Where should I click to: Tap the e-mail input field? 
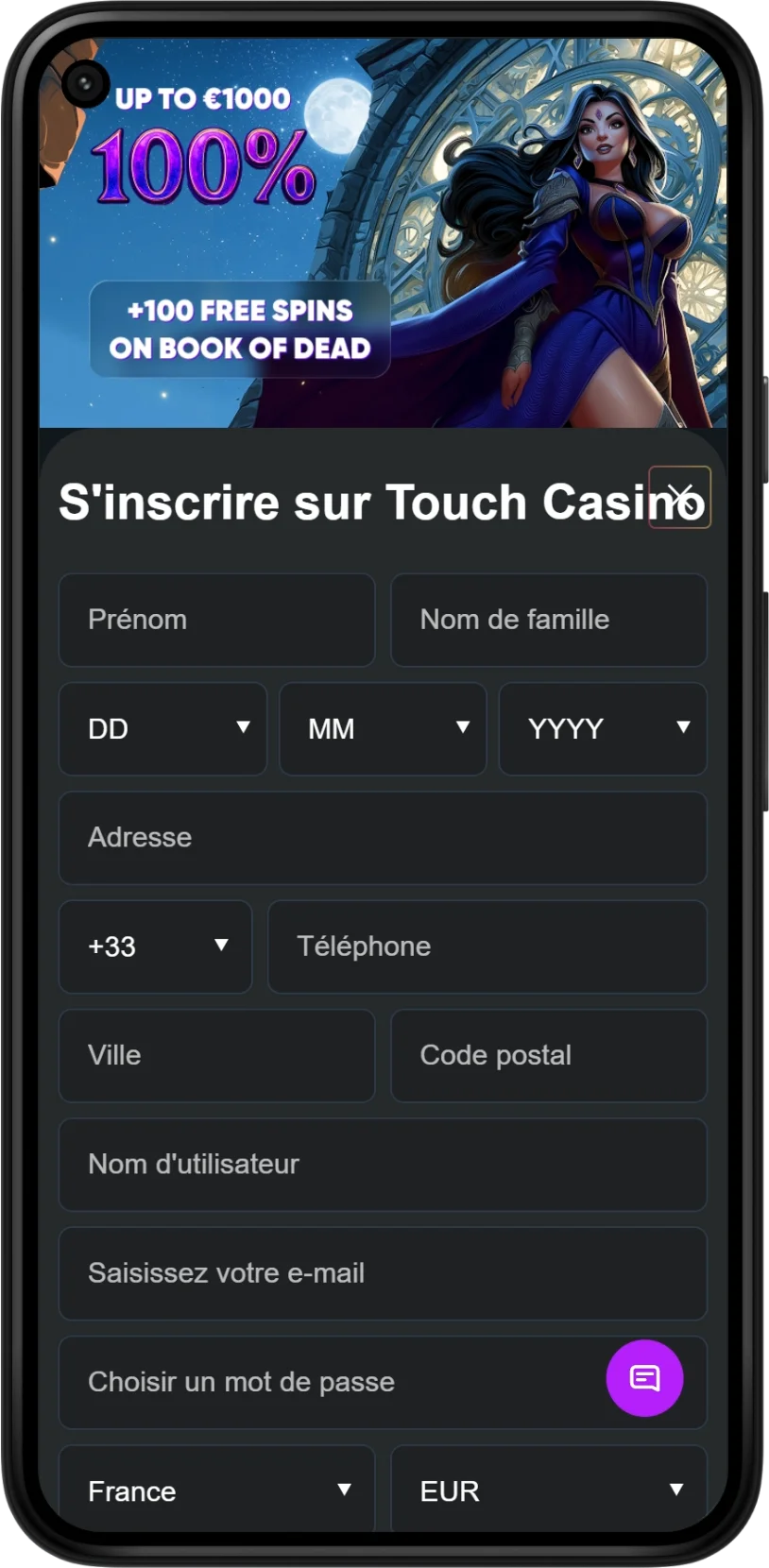click(383, 1273)
